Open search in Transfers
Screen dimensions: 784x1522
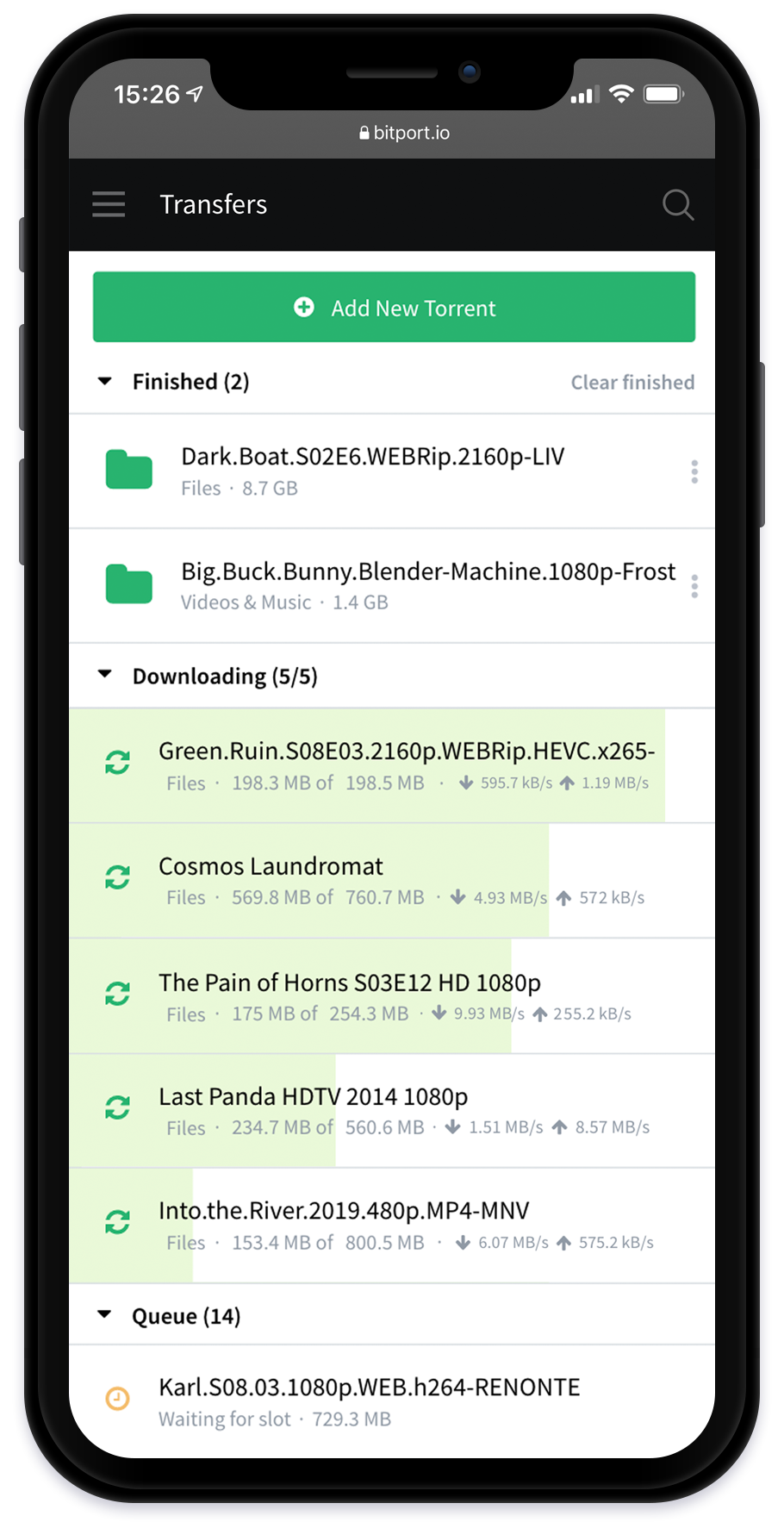pos(677,205)
